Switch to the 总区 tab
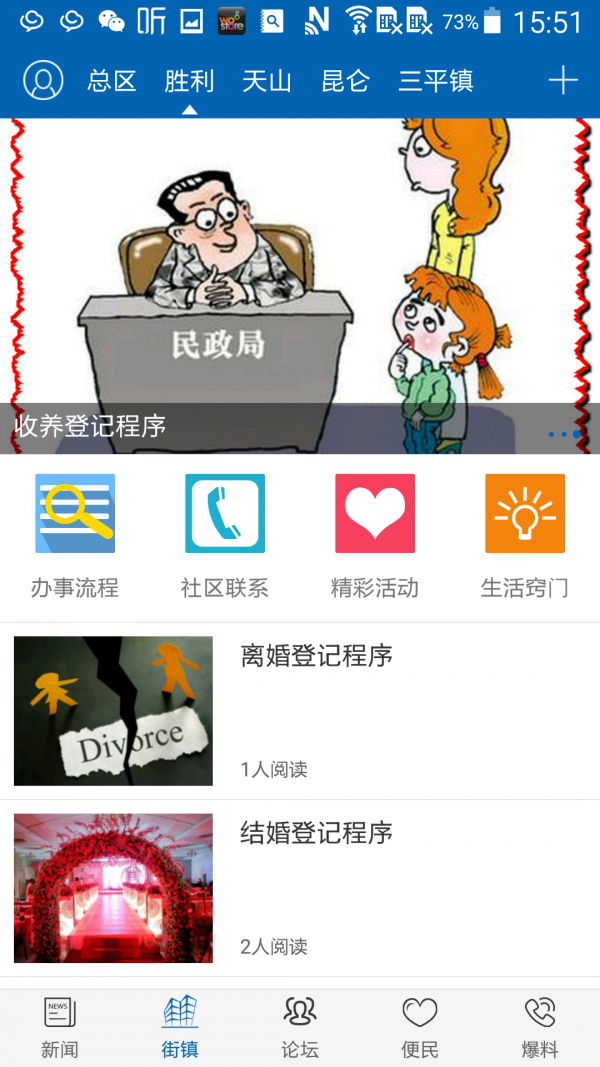 pos(112,82)
